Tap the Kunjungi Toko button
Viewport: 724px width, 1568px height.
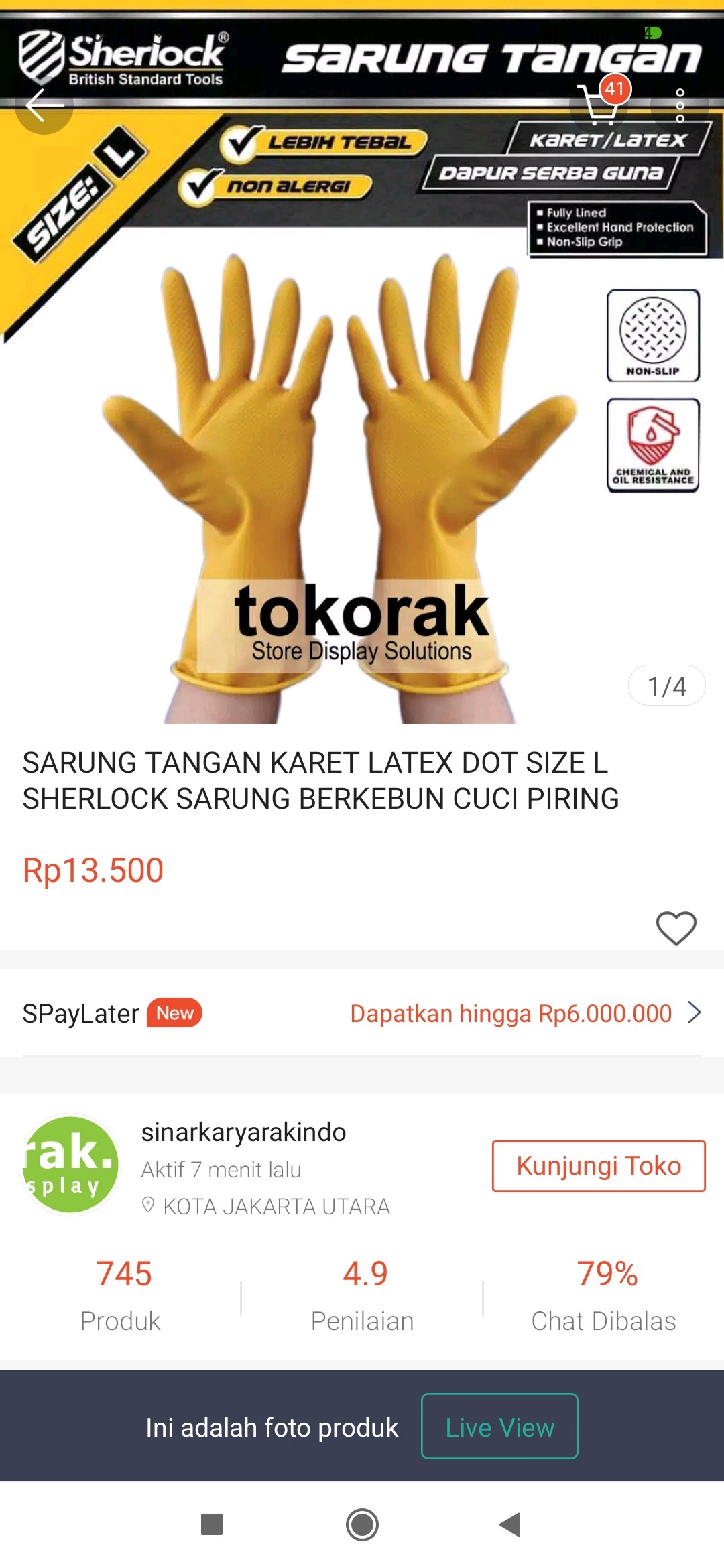[x=599, y=1165]
